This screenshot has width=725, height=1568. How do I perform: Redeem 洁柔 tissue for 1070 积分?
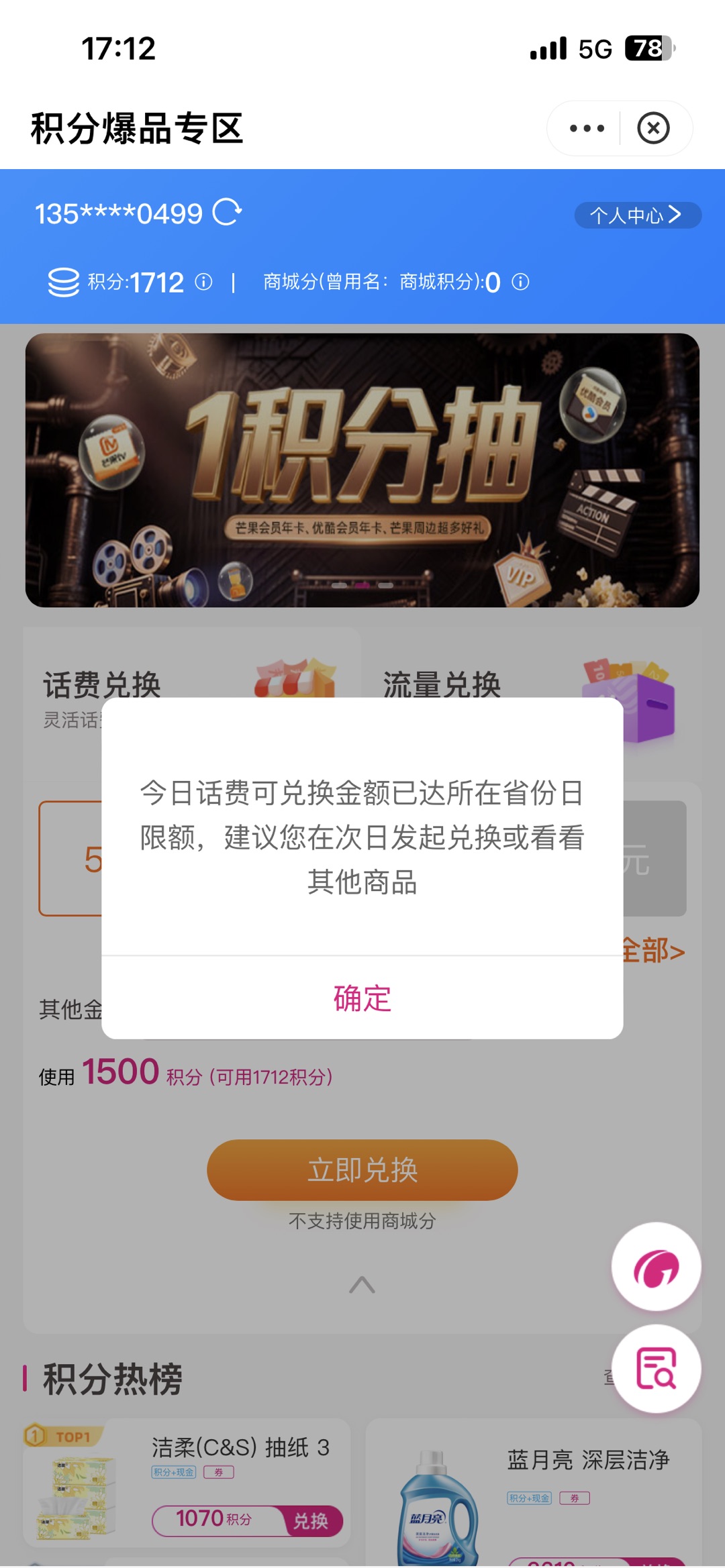click(309, 1521)
